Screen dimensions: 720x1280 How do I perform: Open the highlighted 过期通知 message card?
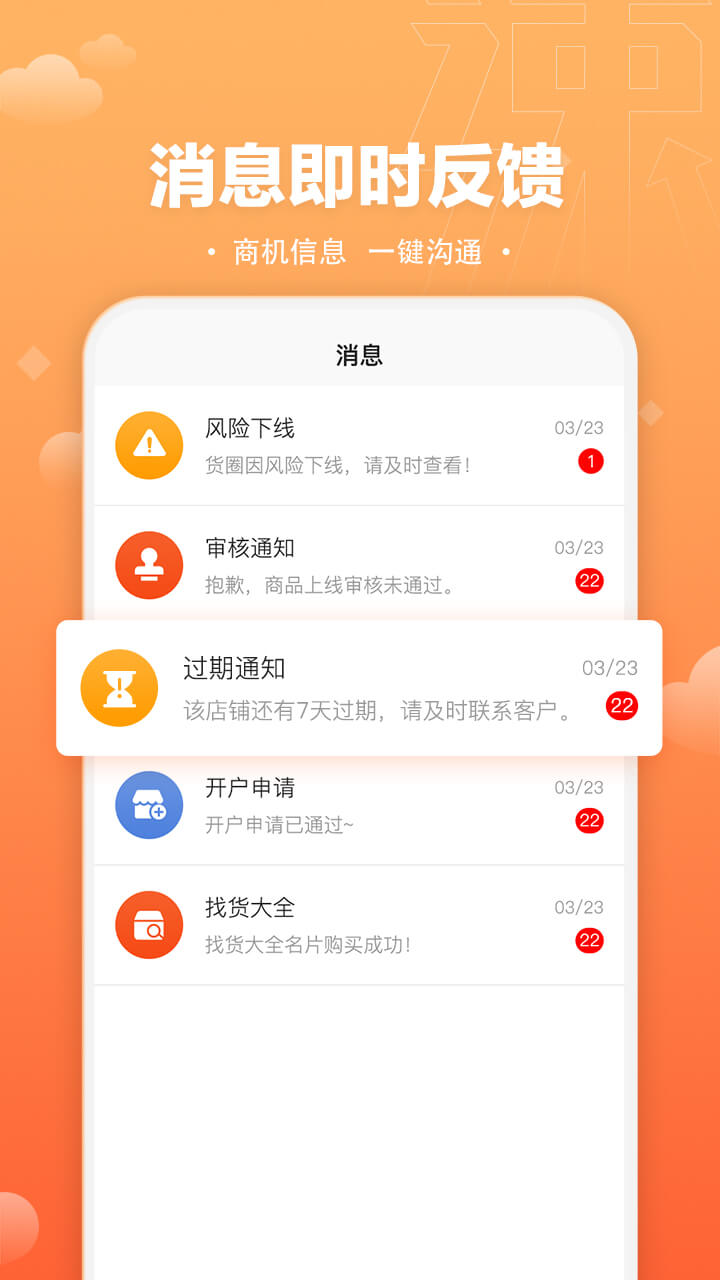point(360,687)
